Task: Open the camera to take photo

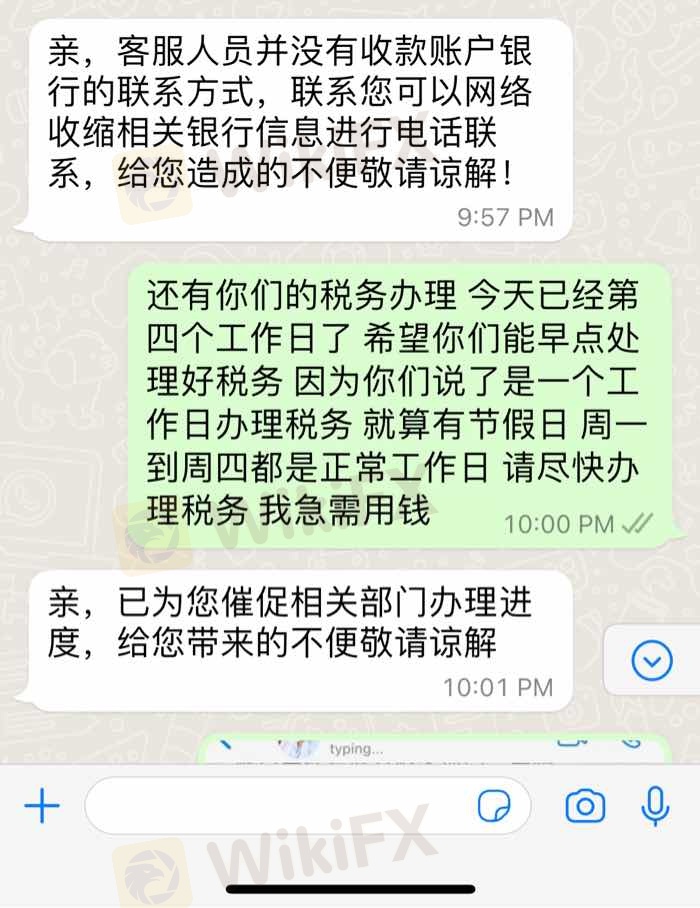Action: 585,806
